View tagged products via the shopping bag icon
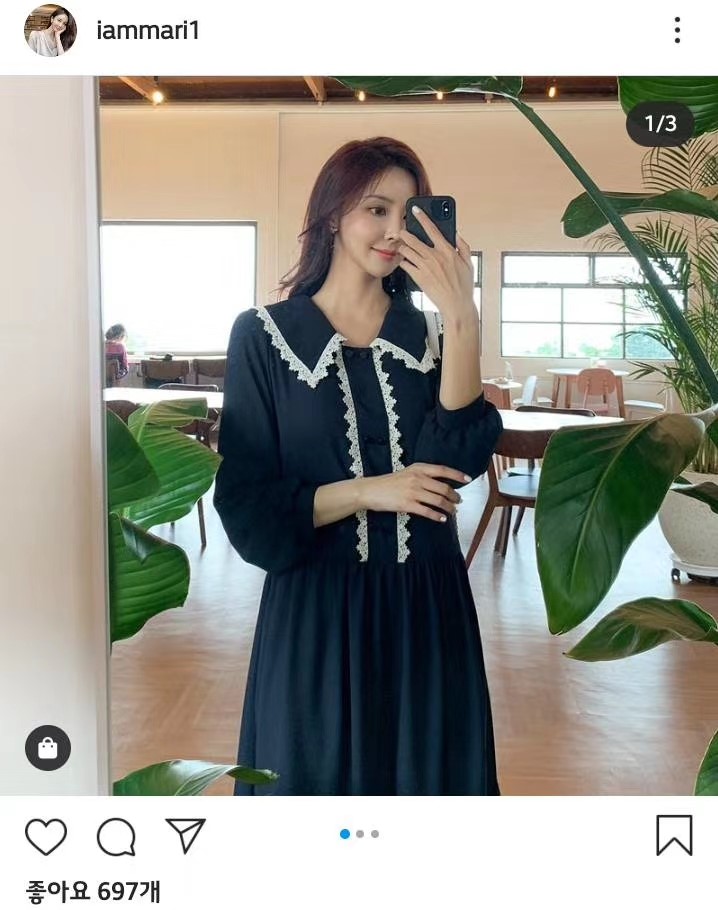This screenshot has height=910, width=718. [48, 748]
